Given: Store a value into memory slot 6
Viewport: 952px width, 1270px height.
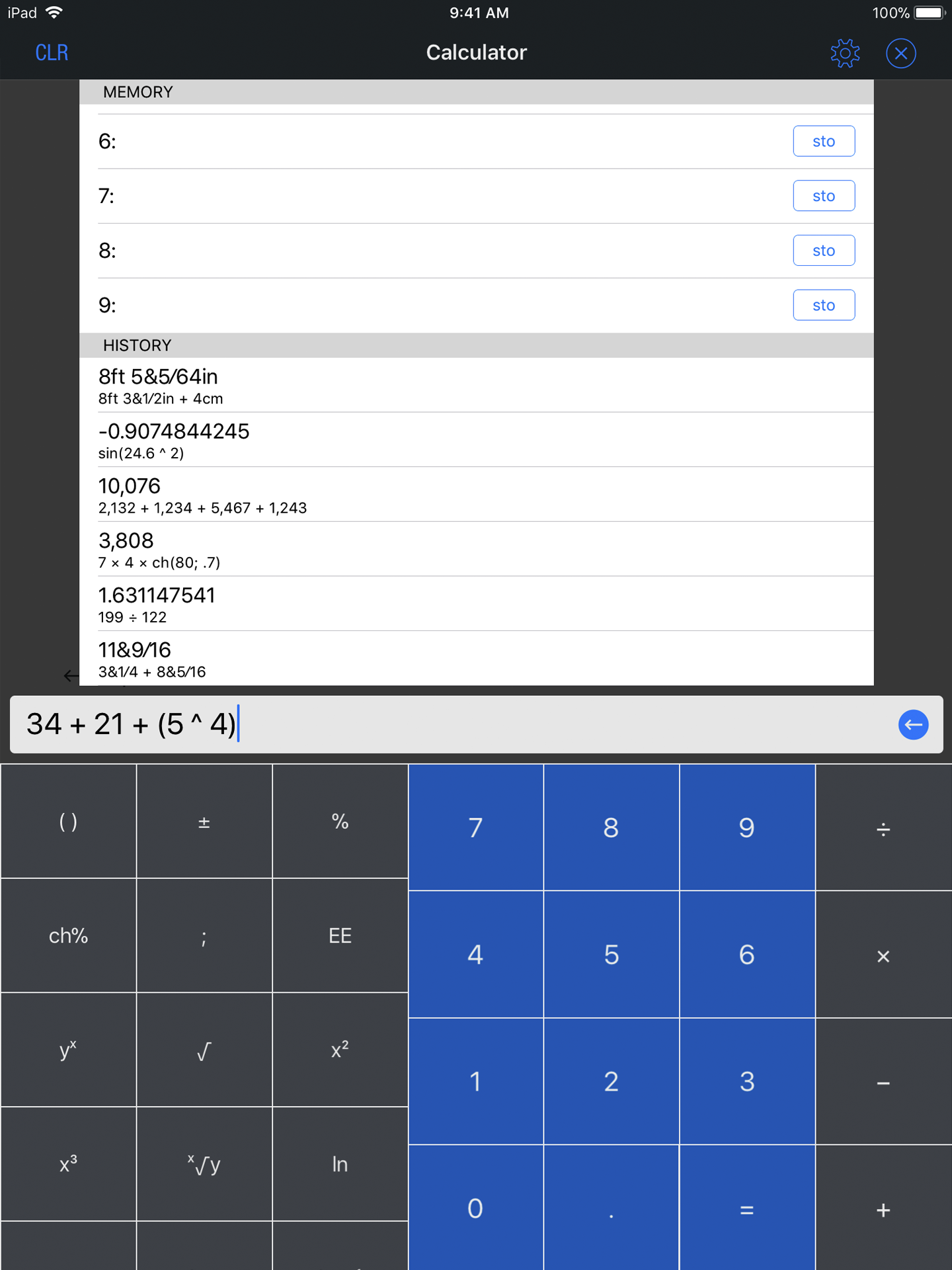Looking at the screenshot, I should pyautogui.click(x=824, y=141).
